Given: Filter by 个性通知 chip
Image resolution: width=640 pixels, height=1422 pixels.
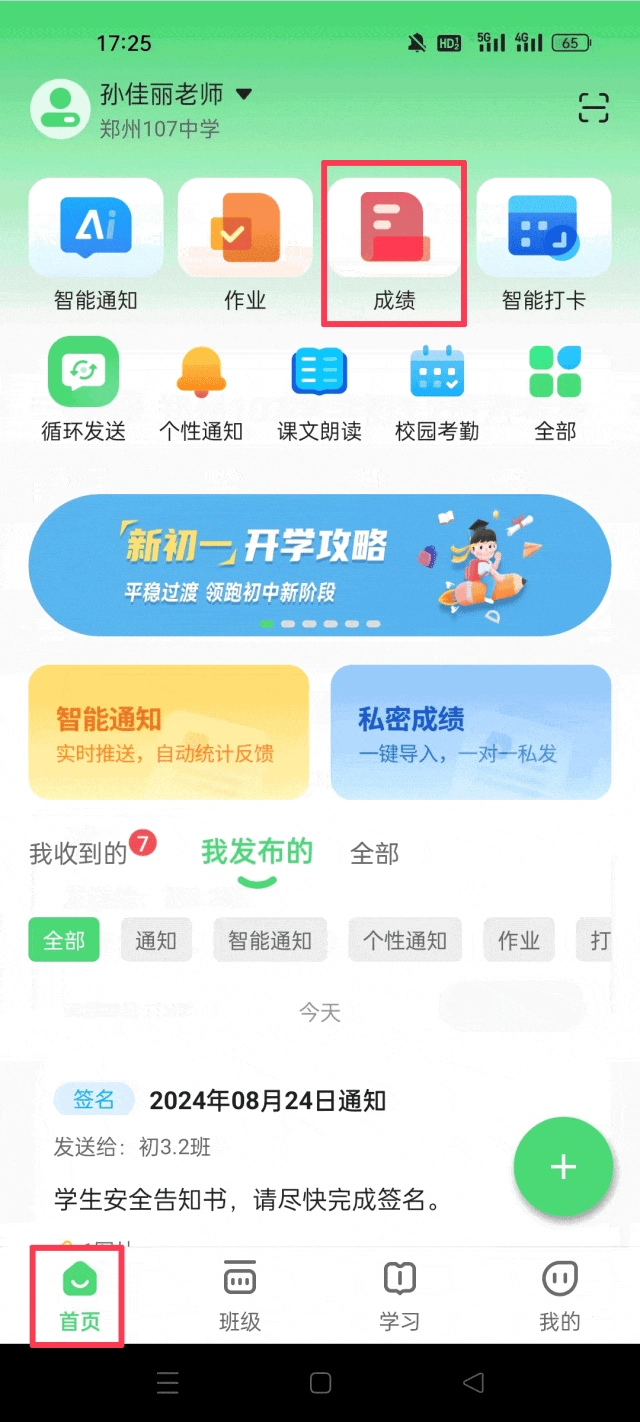Looking at the screenshot, I should pos(405,941).
